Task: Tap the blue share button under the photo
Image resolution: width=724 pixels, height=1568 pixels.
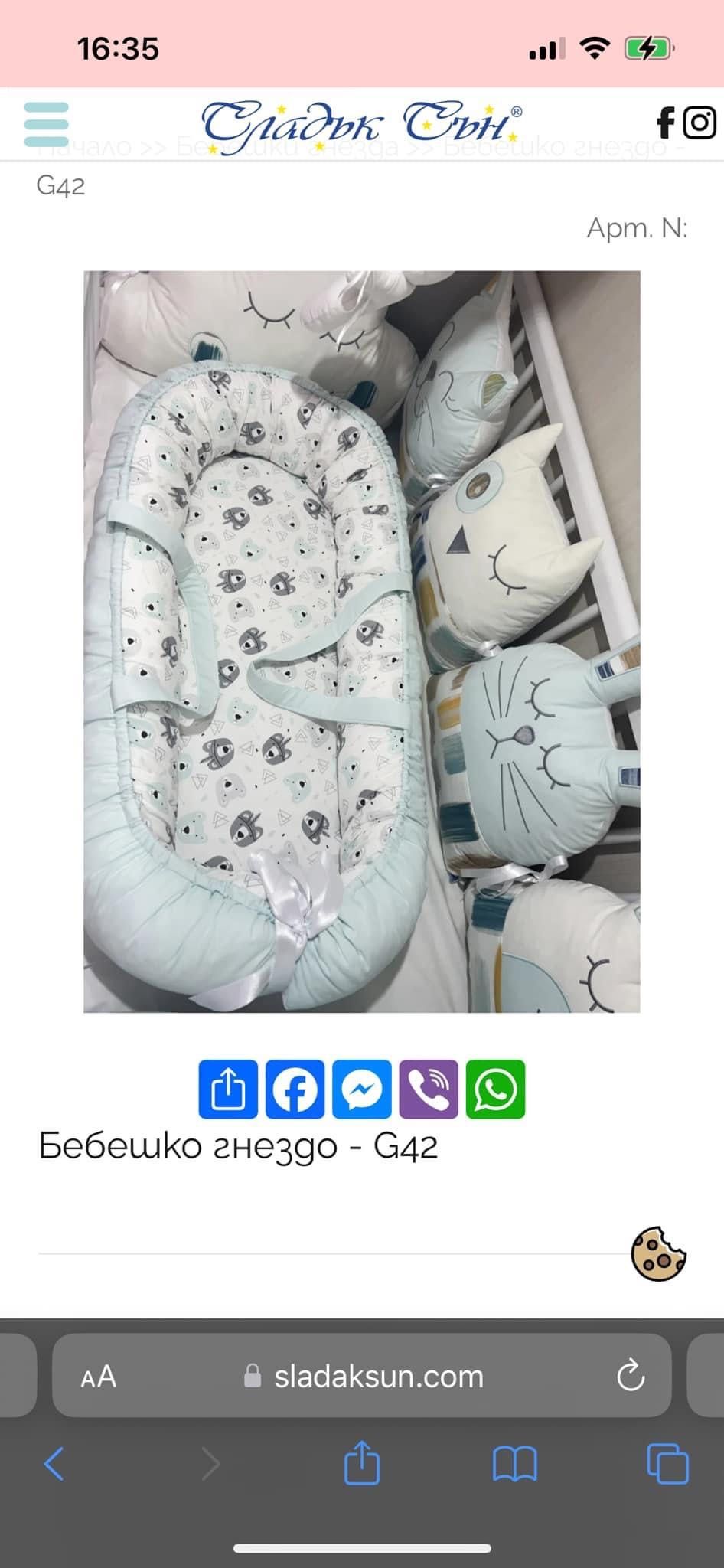Action: point(228,1089)
